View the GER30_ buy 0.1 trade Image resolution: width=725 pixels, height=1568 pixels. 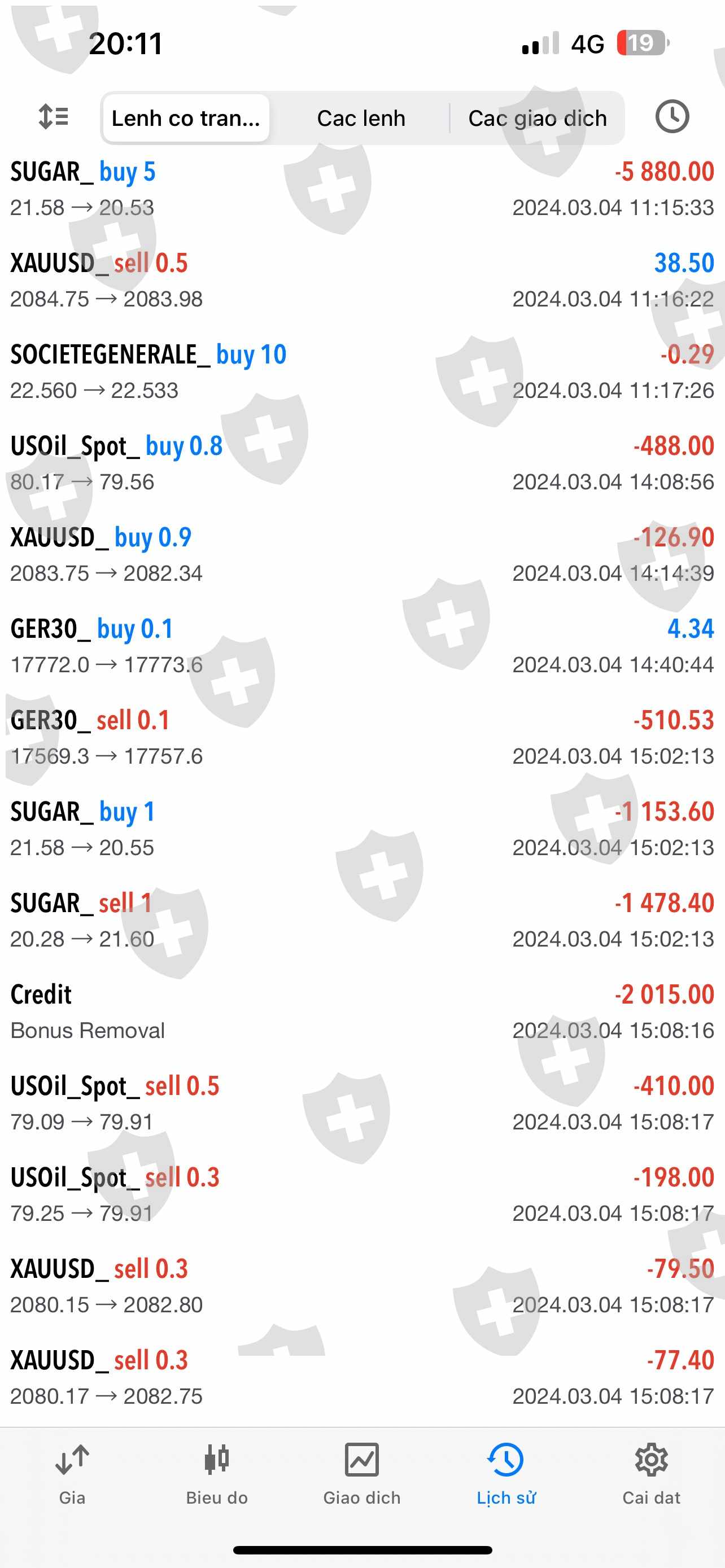pos(361,646)
